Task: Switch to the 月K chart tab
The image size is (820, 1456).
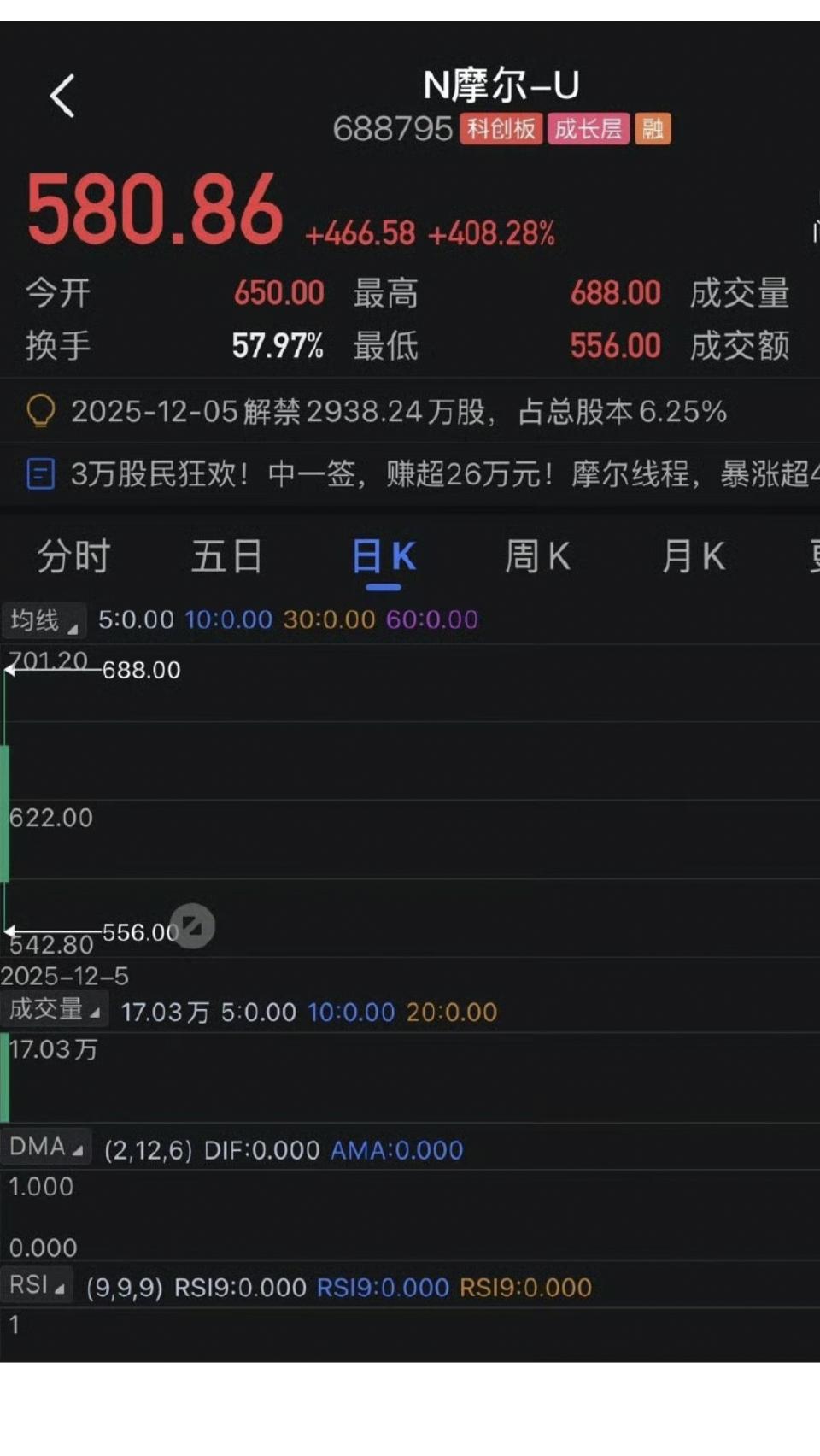Action: click(x=692, y=555)
